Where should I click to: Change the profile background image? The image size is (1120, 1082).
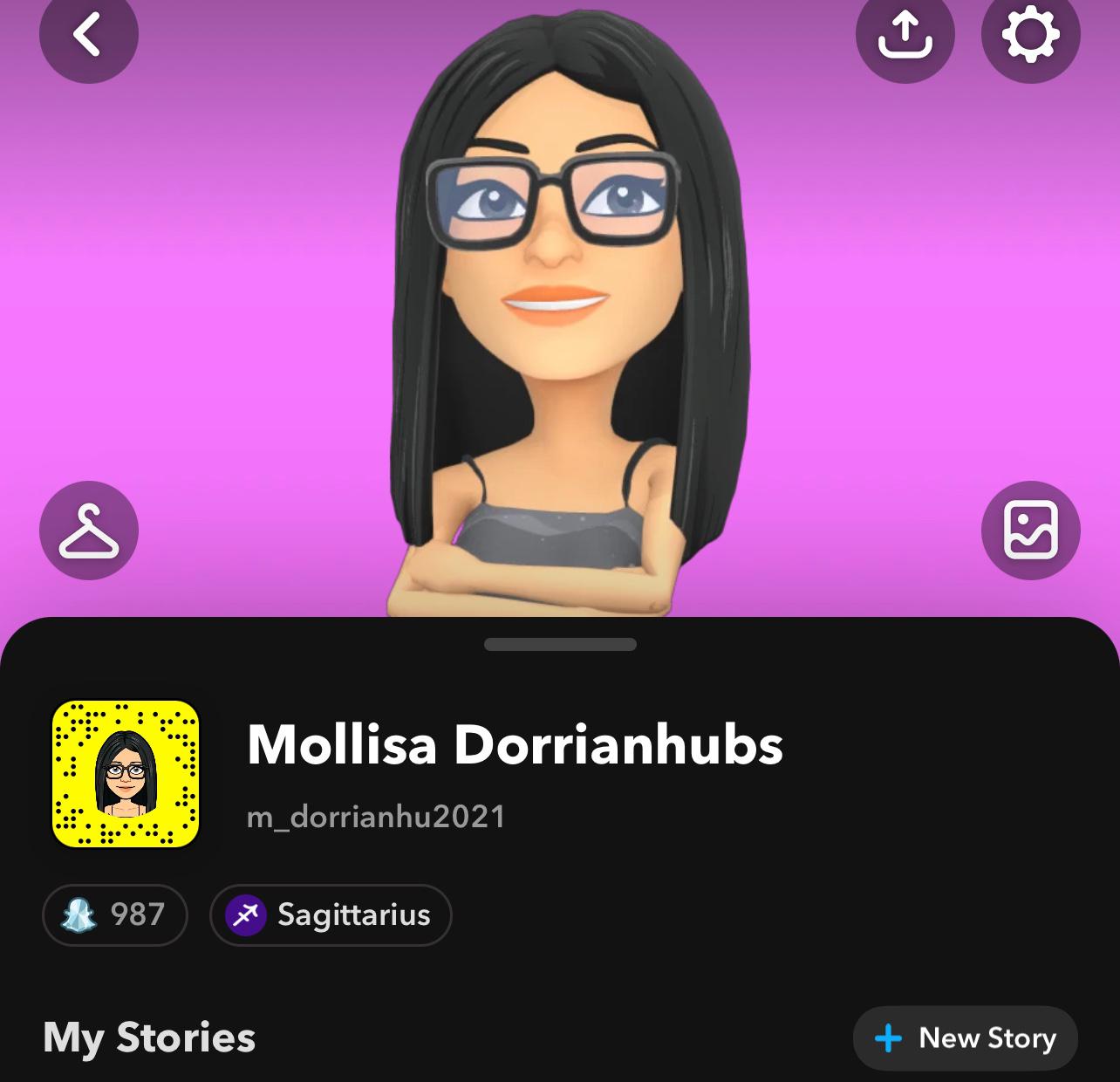pyautogui.click(x=1030, y=531)
